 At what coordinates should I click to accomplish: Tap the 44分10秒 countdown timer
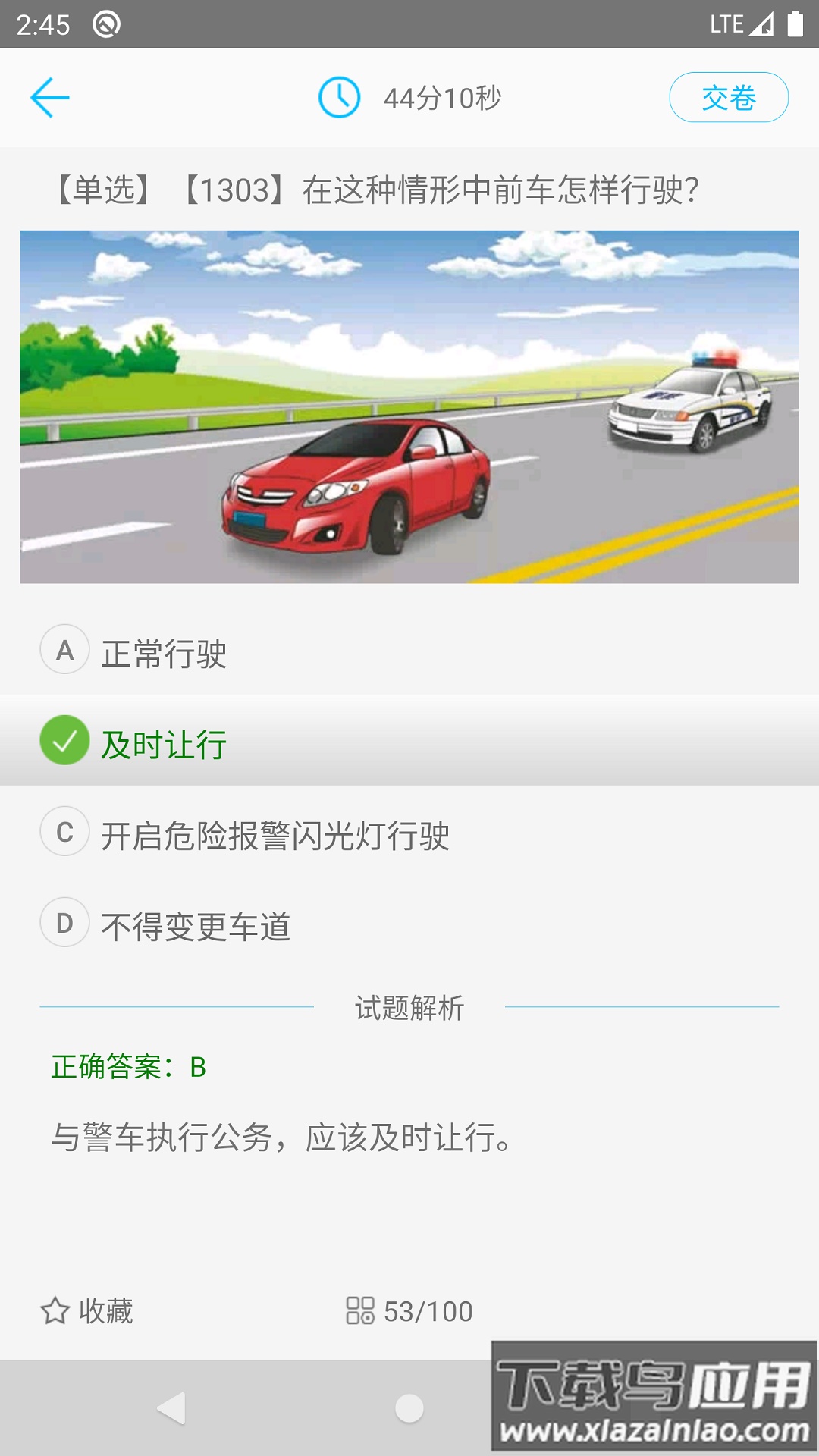tap(444, 97)
